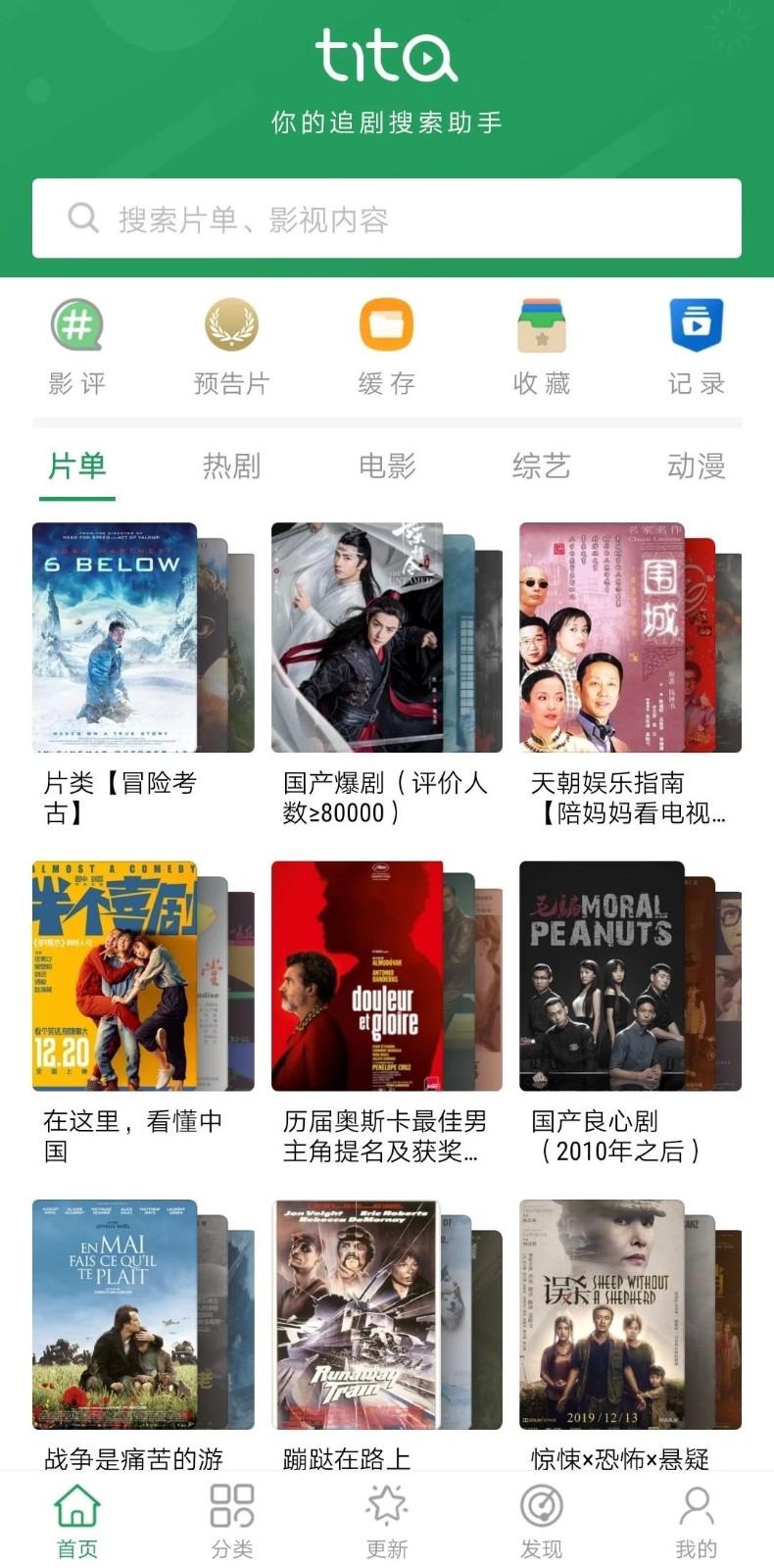The width and height of the screenshot is (774, 1568).
Task: Switch to the 动漫 tab
Action: click(696, 466)
